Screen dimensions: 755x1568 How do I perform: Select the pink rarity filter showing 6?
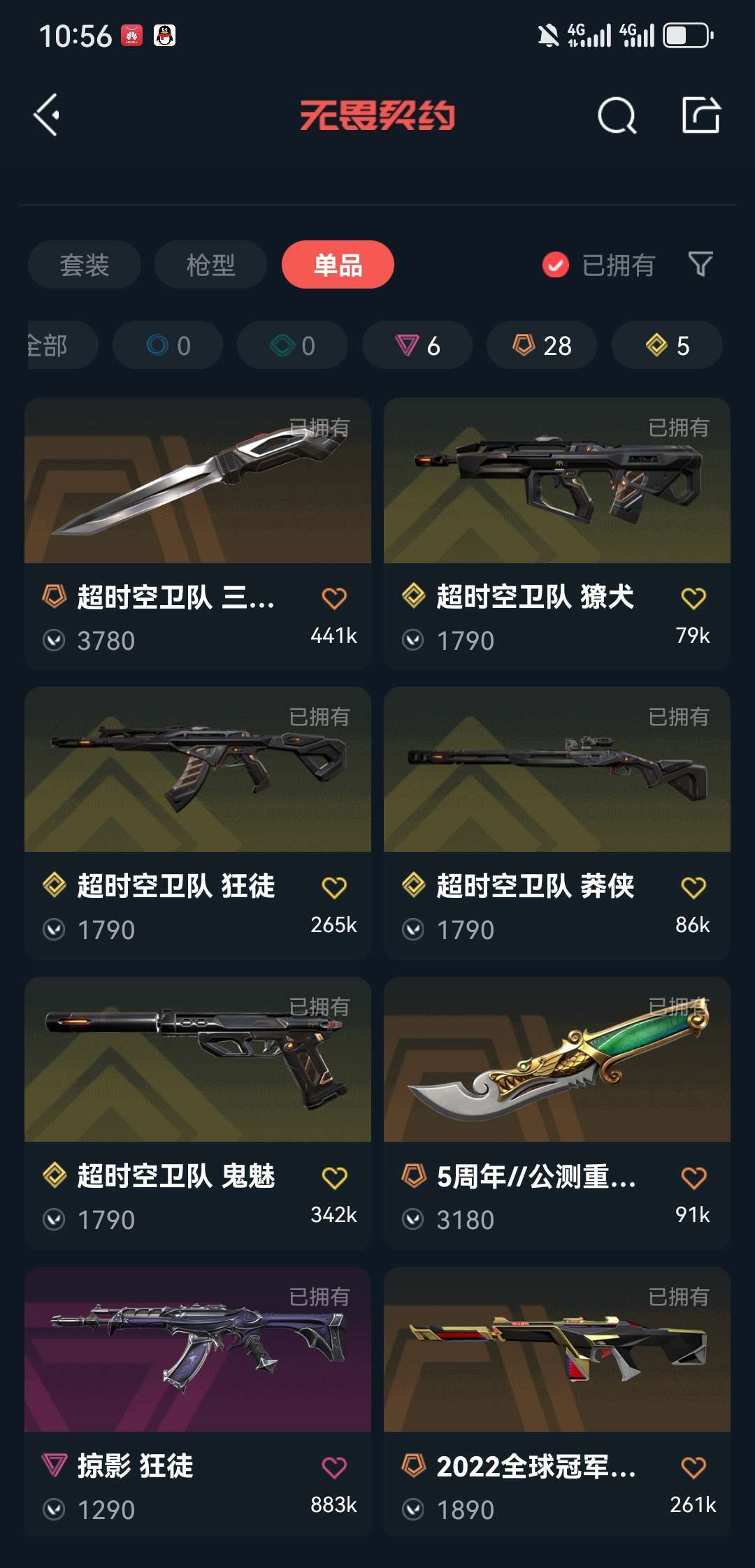click(417, 344)
